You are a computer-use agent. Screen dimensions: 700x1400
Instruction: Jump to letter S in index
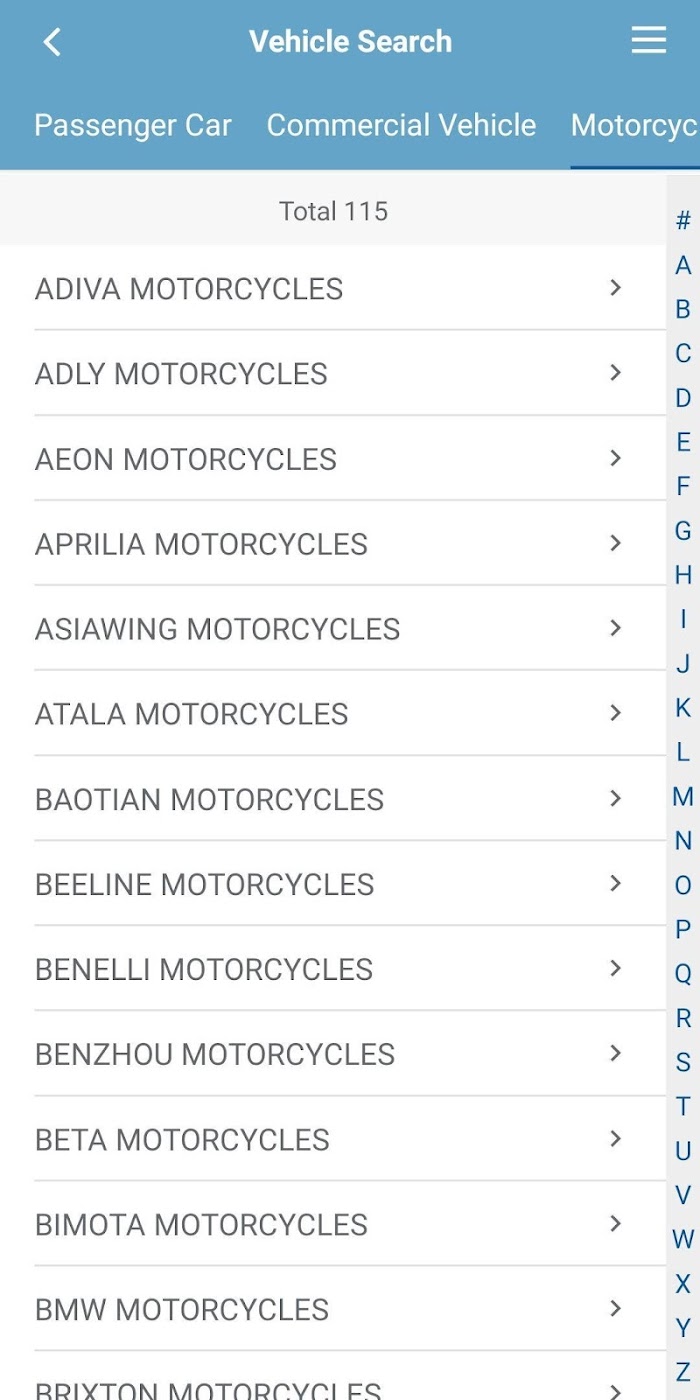pyautogui.click(x=683, y=1062)
